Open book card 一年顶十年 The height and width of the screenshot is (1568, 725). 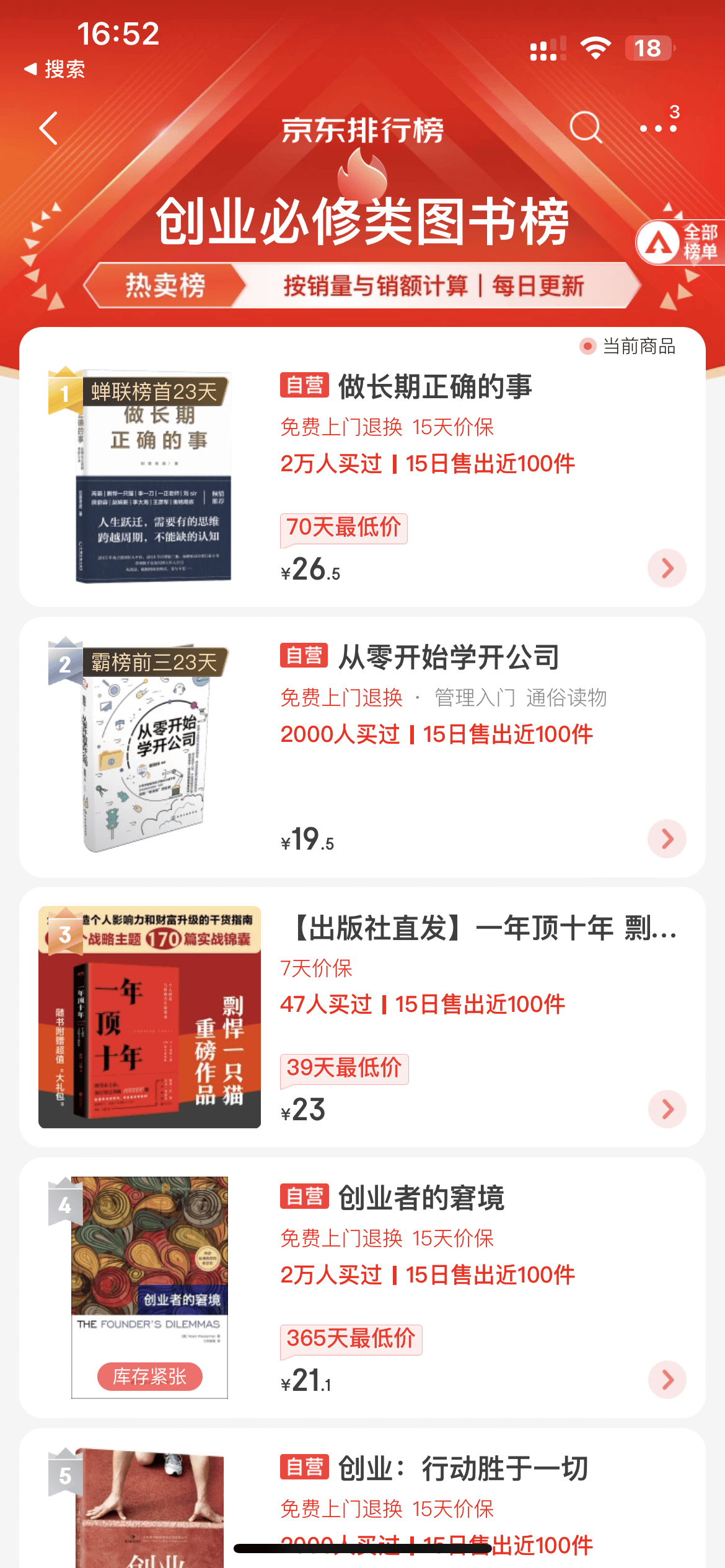[483, 928]
